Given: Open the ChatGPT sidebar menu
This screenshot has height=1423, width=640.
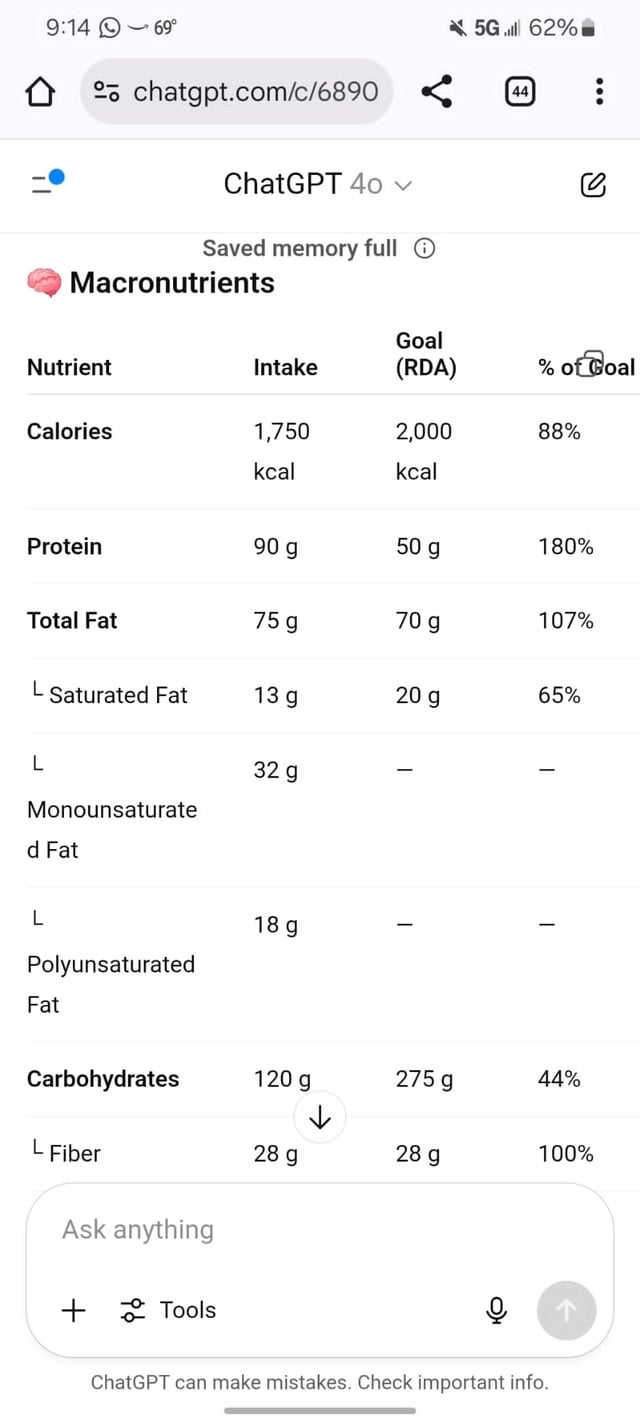Looking at the screenshot, I should click(x=47, y=183).
